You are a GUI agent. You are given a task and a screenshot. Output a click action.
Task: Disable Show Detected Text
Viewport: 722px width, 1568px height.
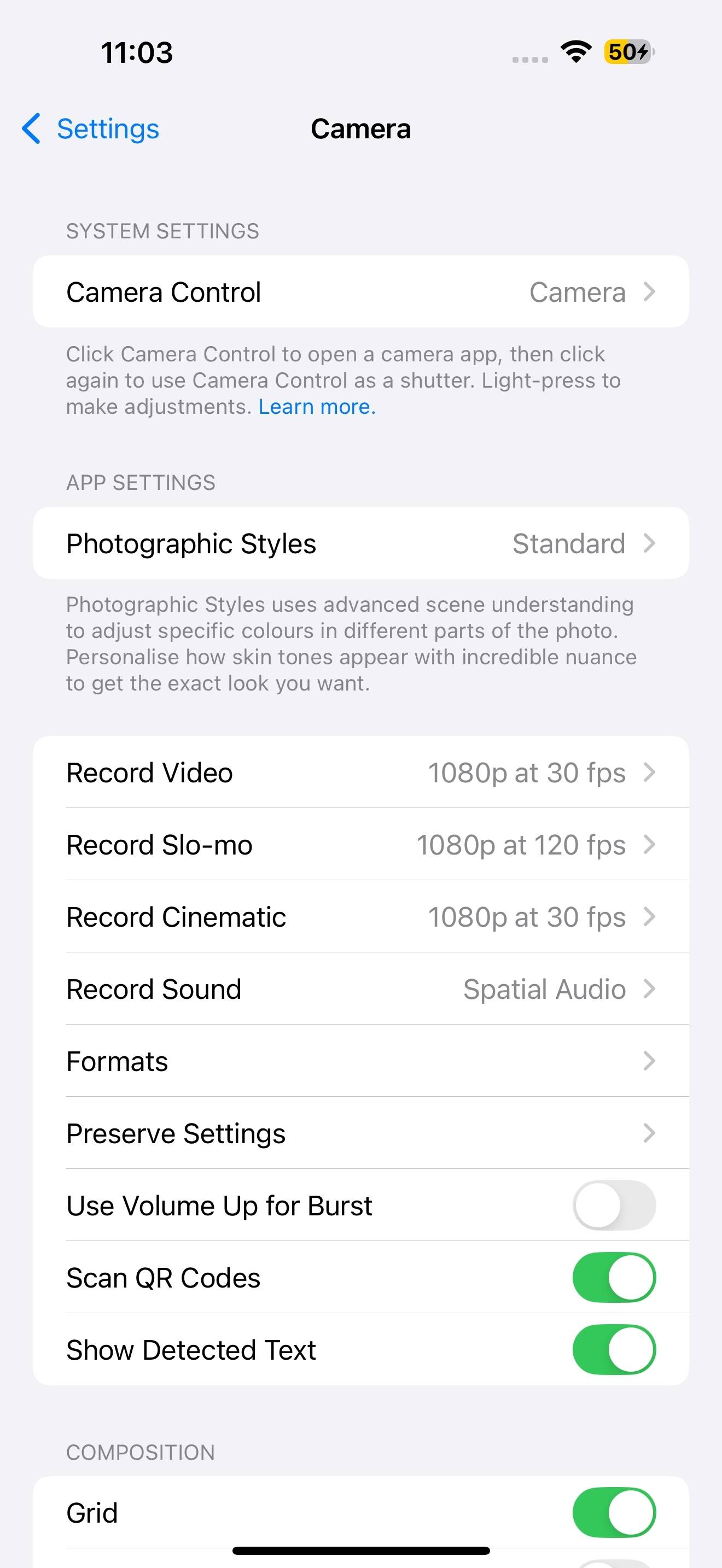coord(614,1349)
